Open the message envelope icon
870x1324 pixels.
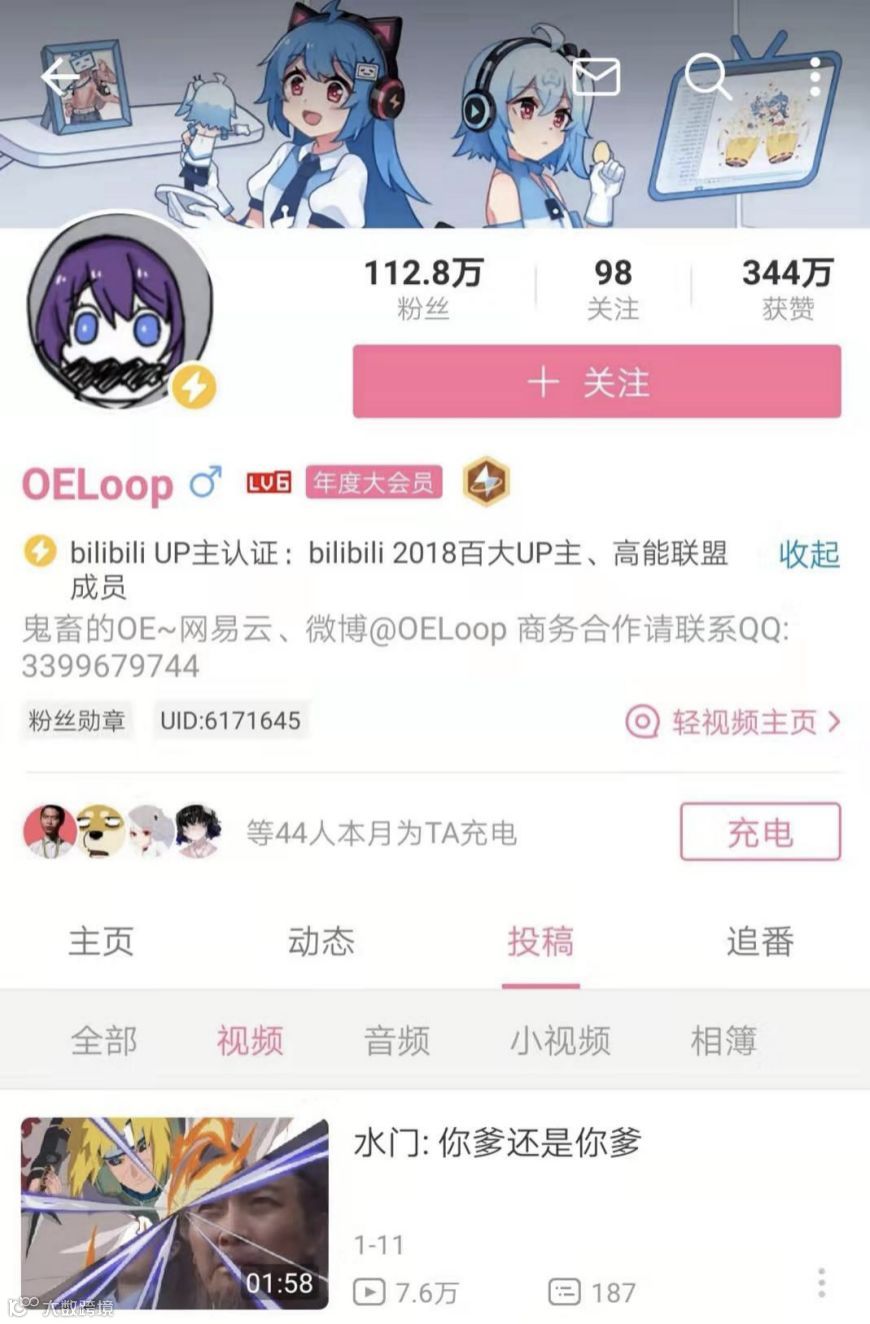click(x=597, y=74)
